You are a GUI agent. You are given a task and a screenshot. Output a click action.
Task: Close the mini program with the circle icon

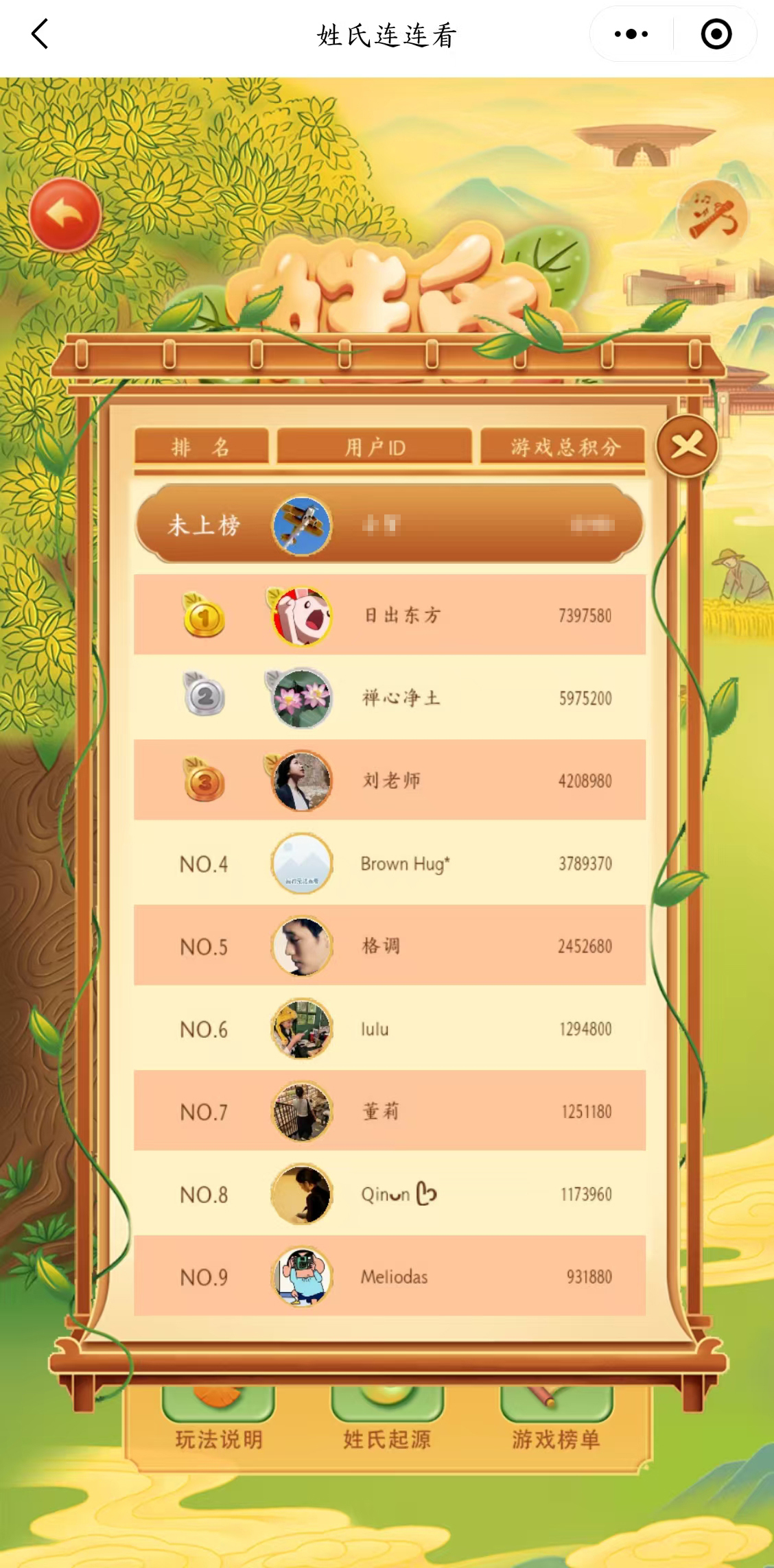coord(716,34)
